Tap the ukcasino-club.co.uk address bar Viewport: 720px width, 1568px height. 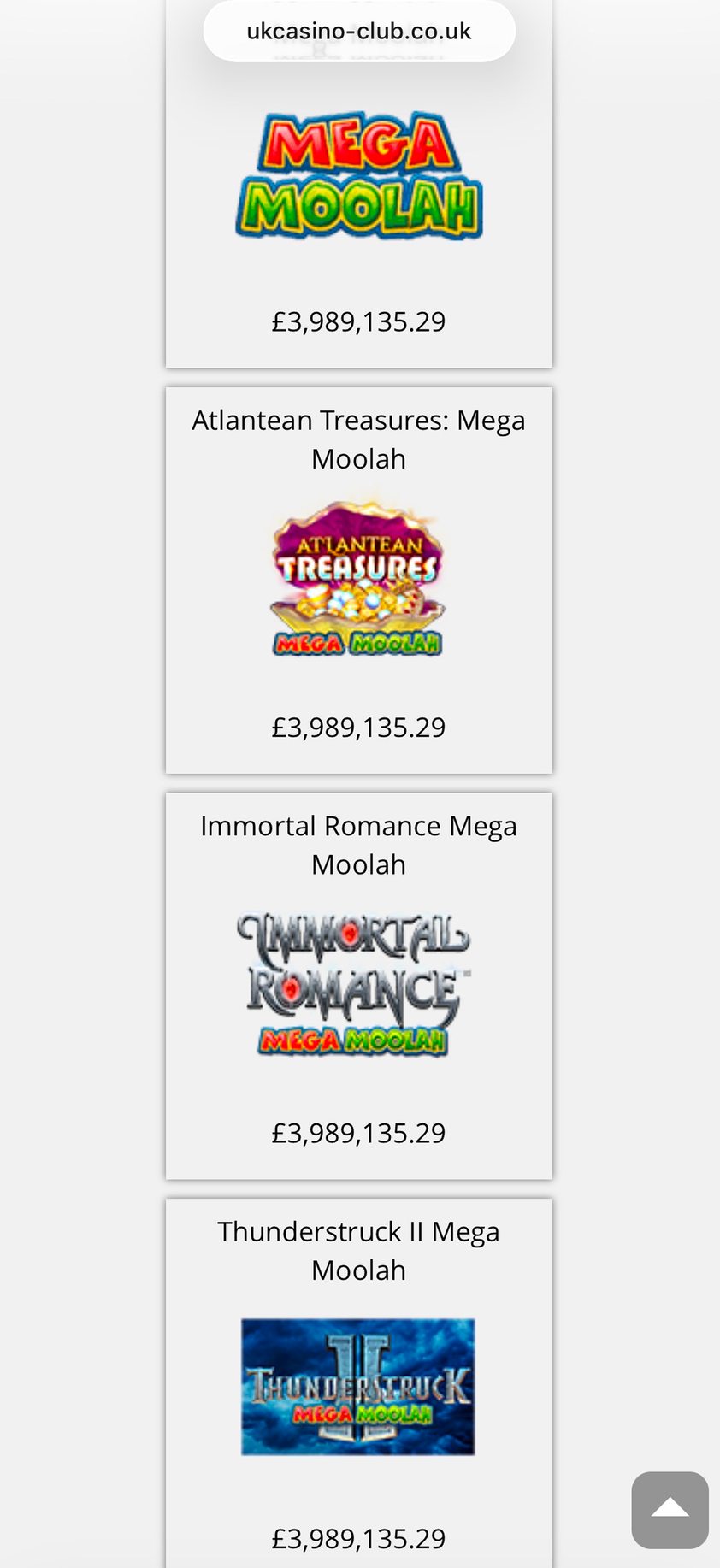[359, 30]
